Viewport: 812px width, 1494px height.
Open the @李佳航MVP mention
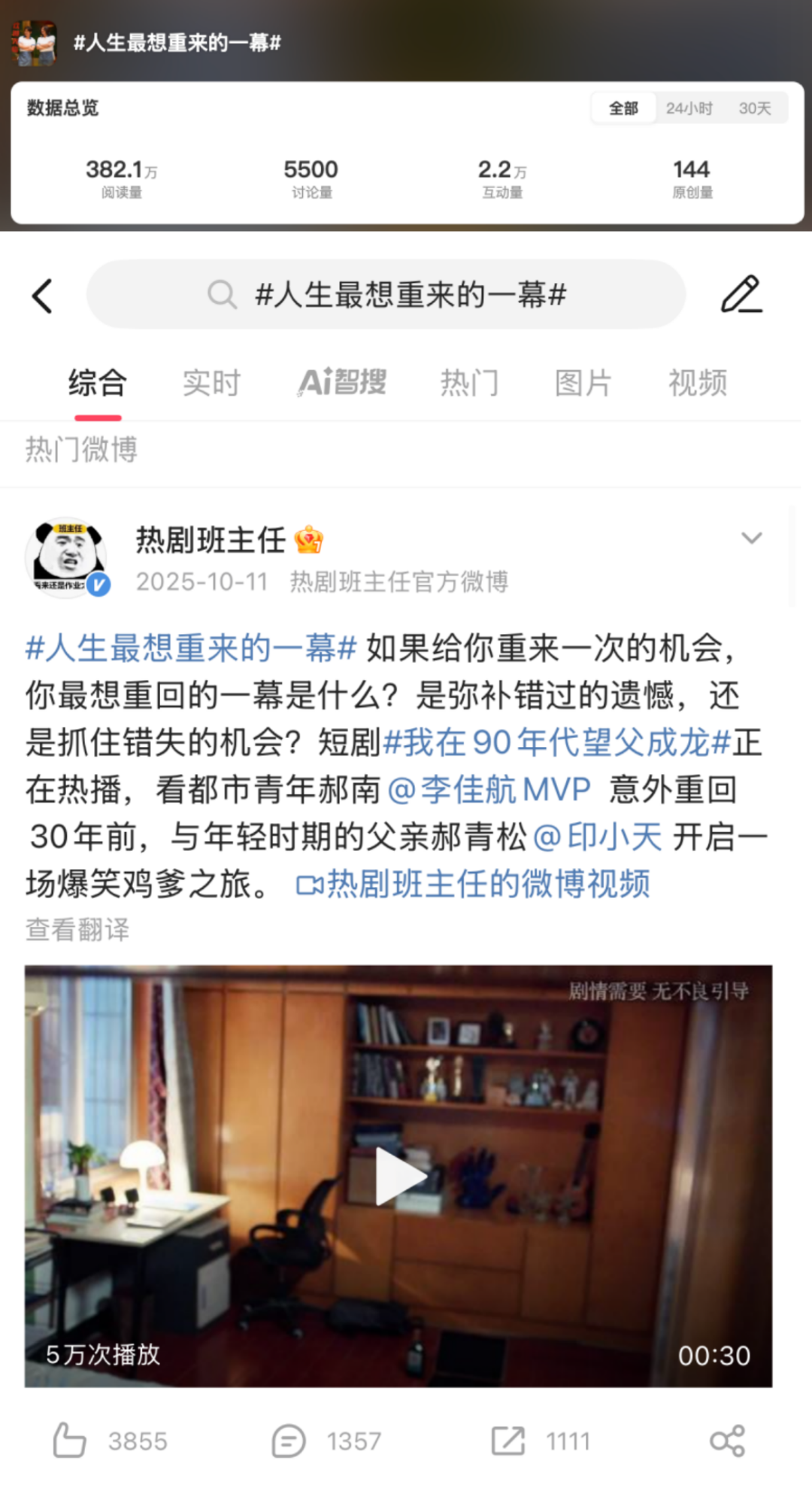point(489,790)
